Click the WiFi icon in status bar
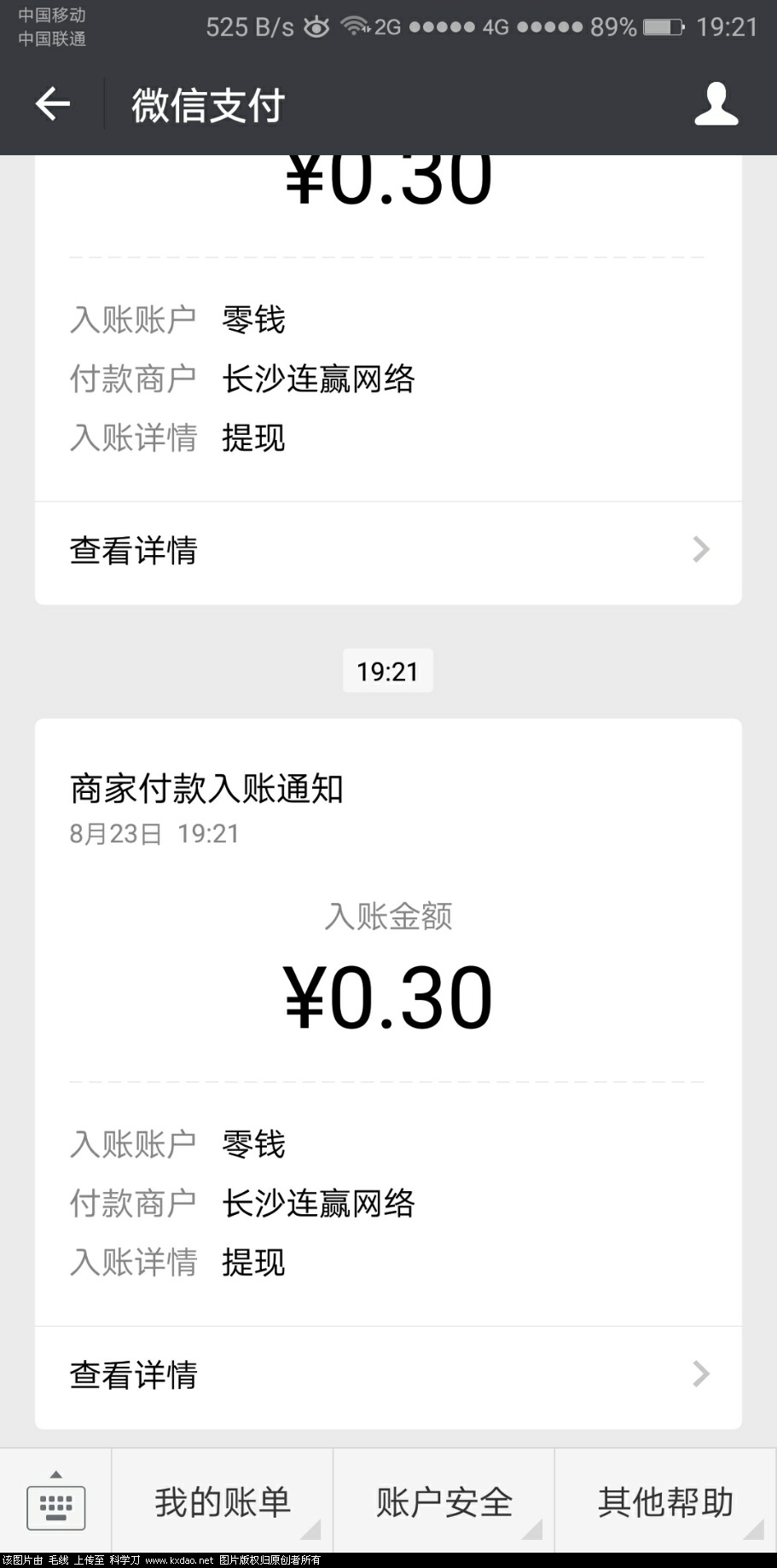This screenshot has width=777, height=1568. coord(352,26)
